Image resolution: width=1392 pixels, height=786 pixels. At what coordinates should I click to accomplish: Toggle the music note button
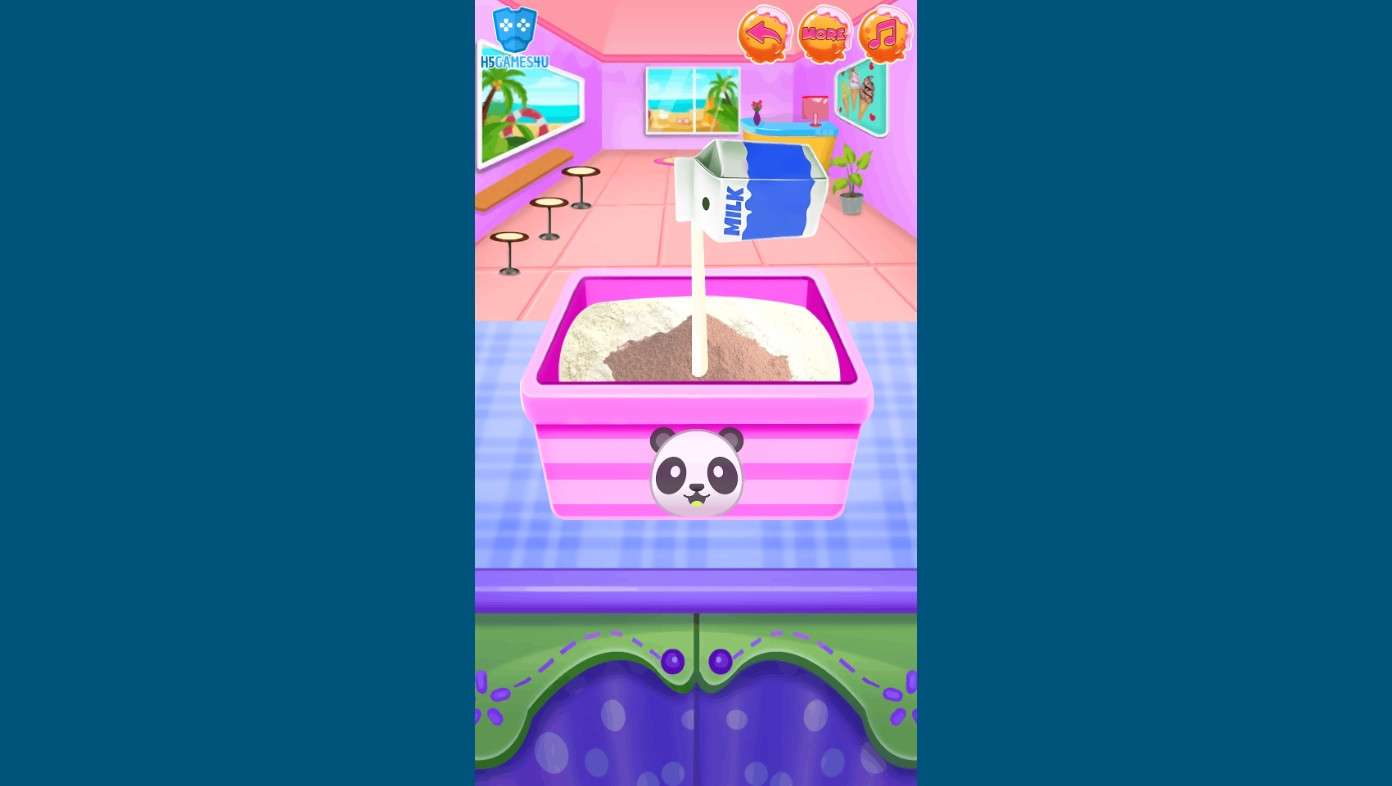point(884,34)
